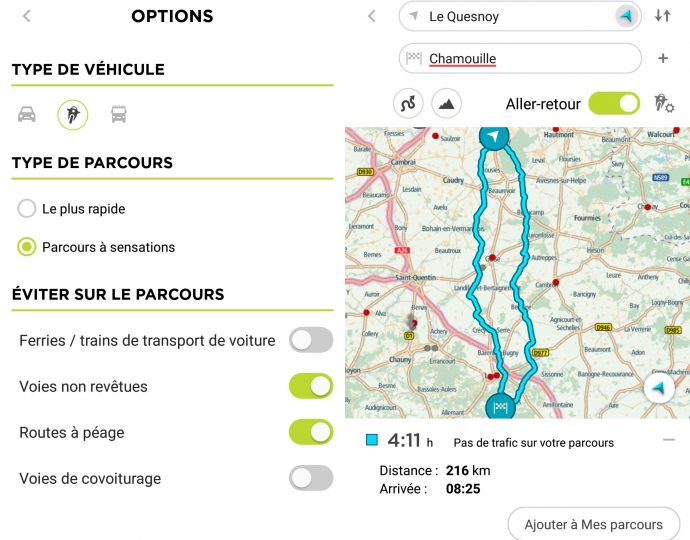Select the Le plus rapide route type
The width and height of the screenshot is (690, 540).
tap(27, 209)
